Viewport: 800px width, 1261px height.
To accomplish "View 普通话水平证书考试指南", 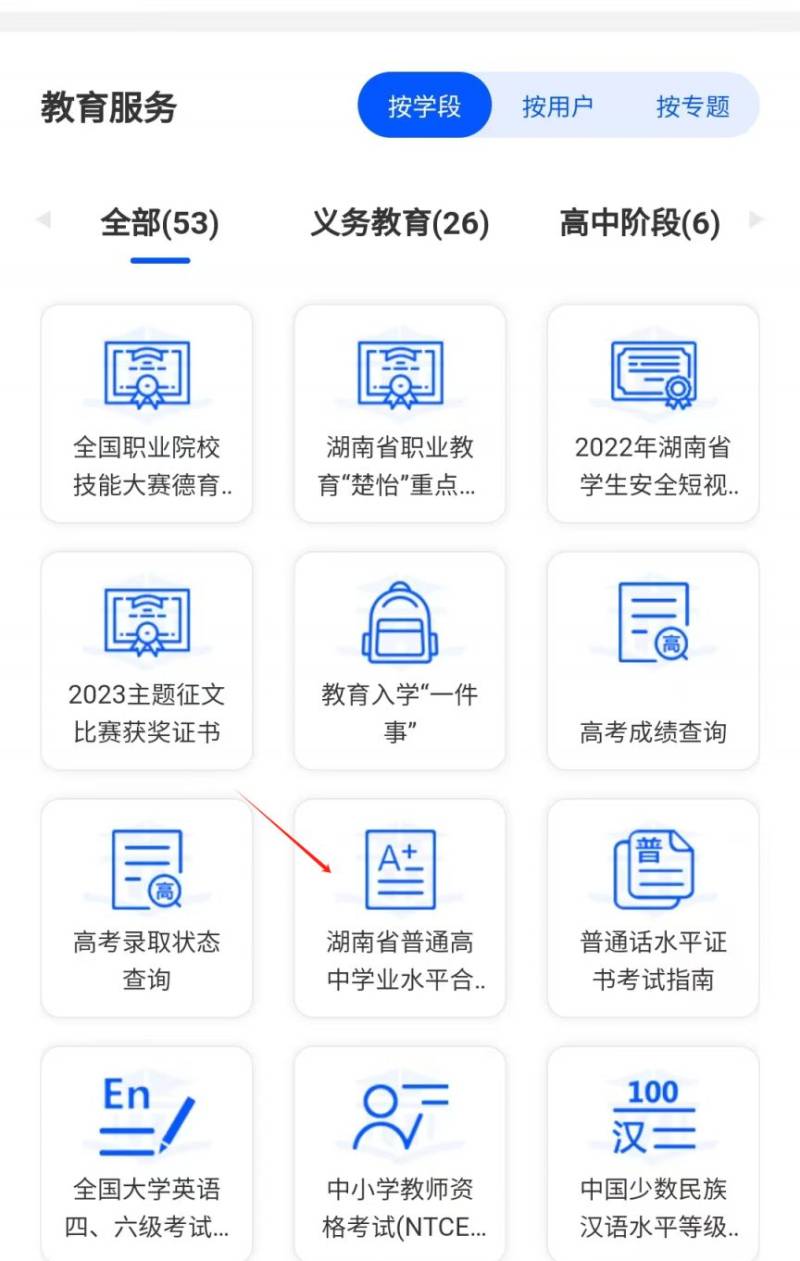I will [653, 907].
